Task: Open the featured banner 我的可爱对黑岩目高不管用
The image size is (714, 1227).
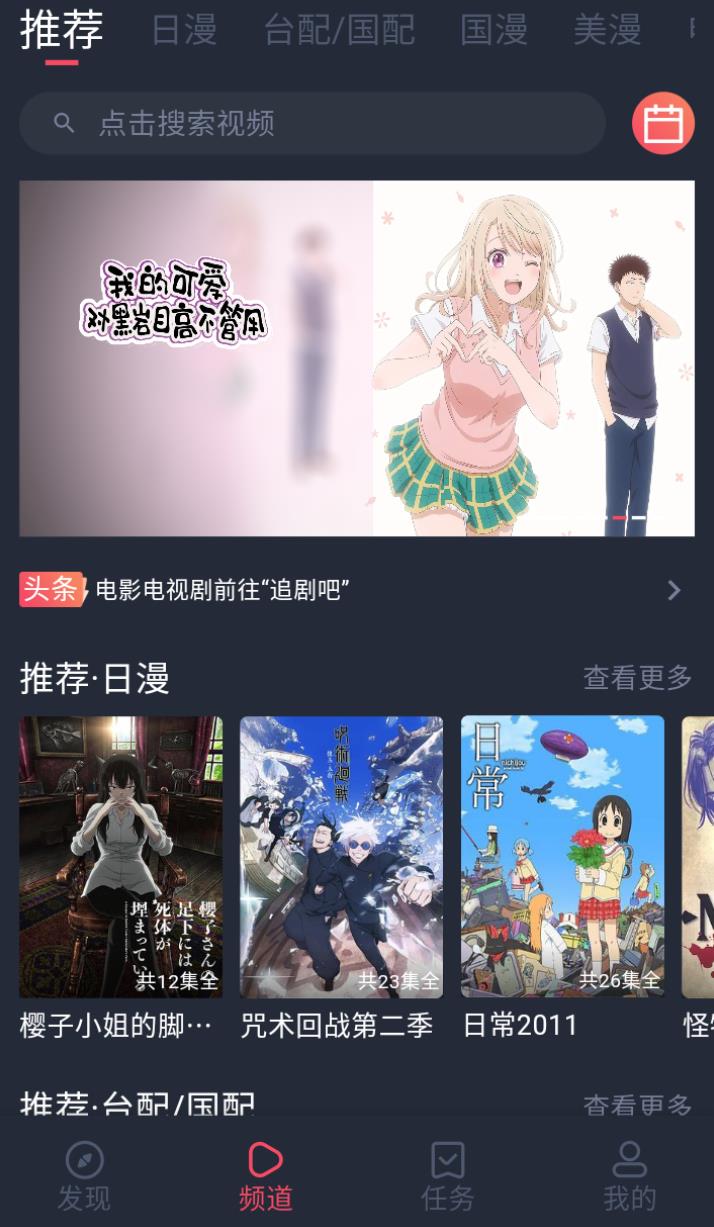Action: point(356,358)
